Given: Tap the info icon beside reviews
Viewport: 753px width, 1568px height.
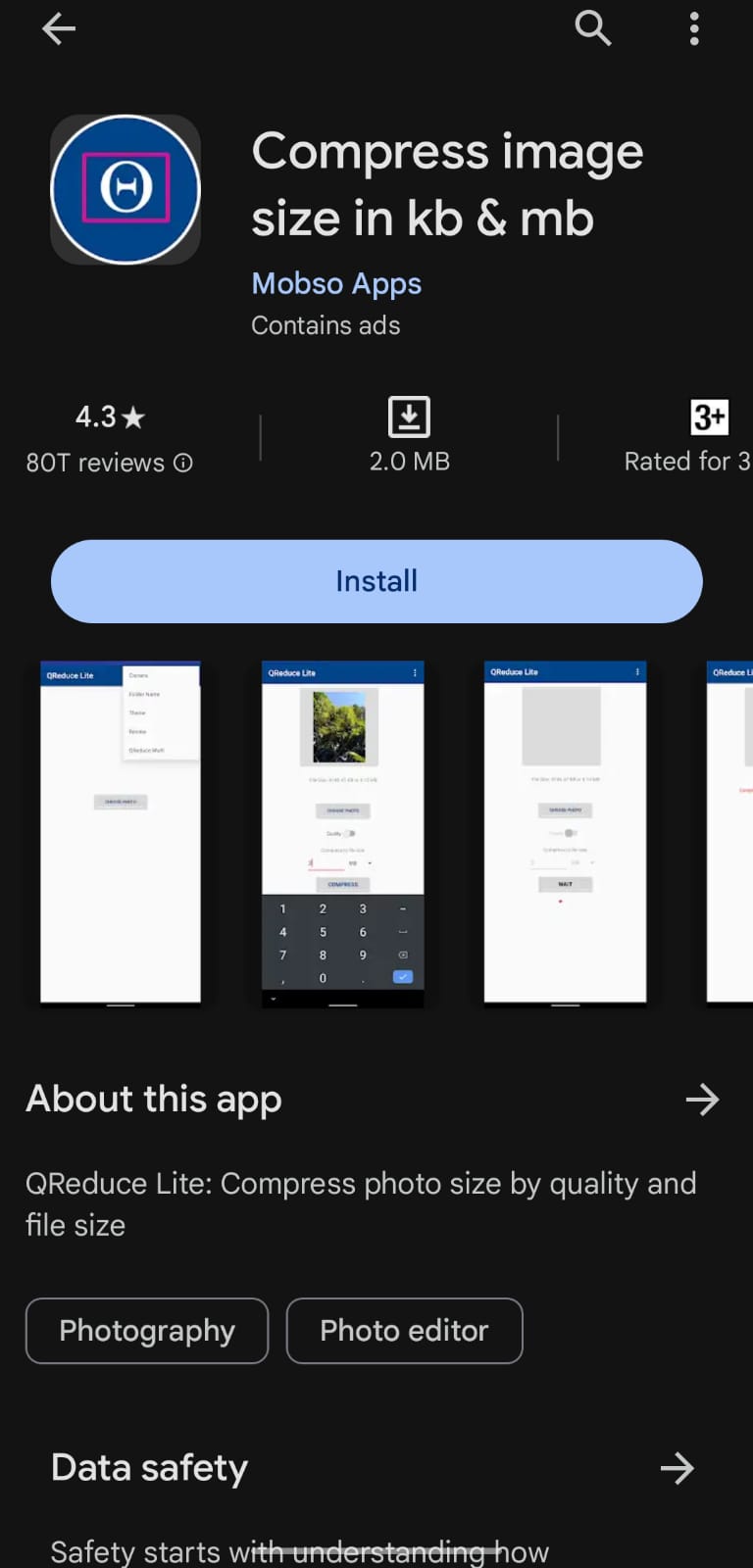Looking at the screenshot, I should [x=183, y=463].
